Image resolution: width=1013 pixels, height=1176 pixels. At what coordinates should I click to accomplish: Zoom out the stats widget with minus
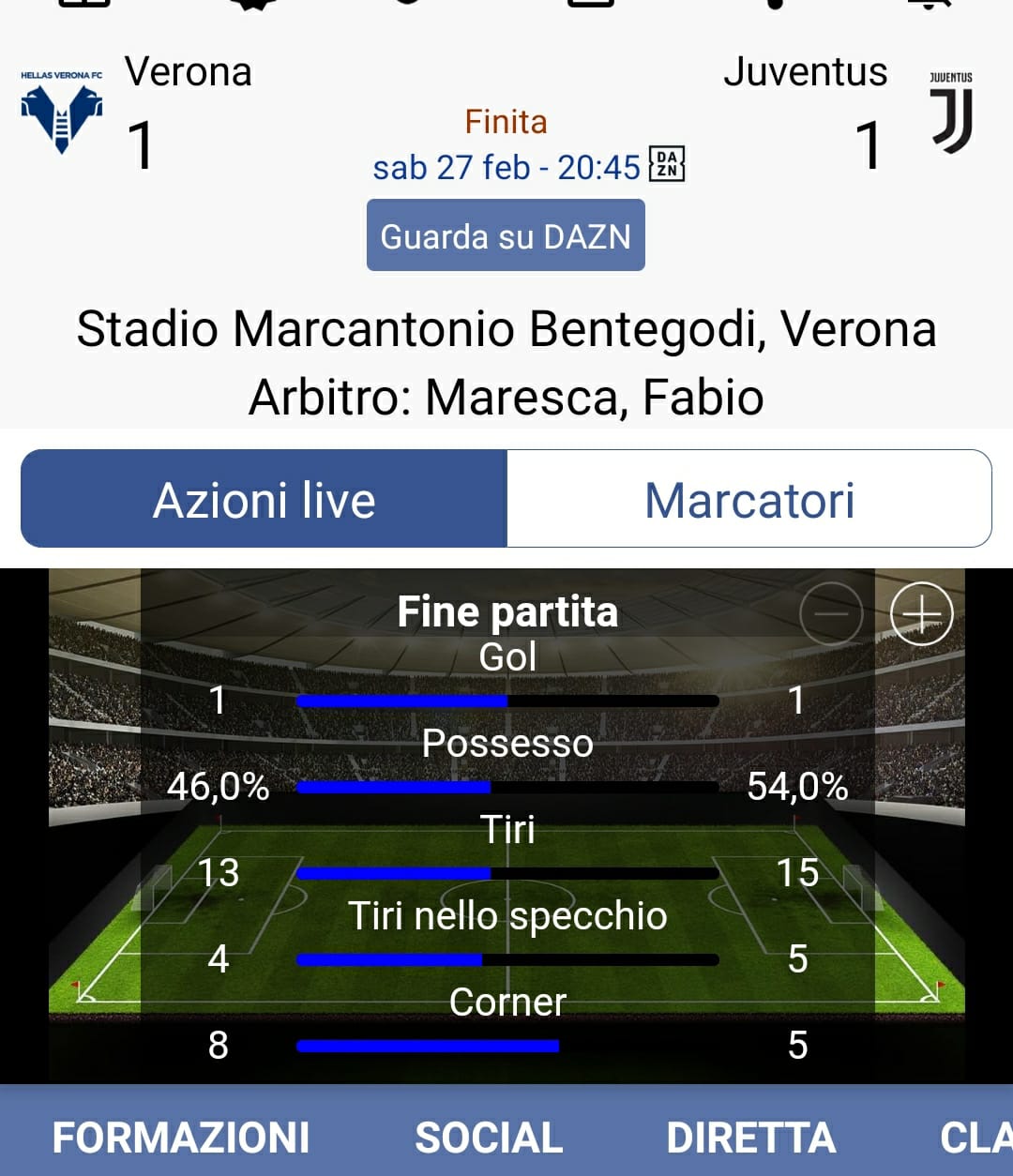831,614
